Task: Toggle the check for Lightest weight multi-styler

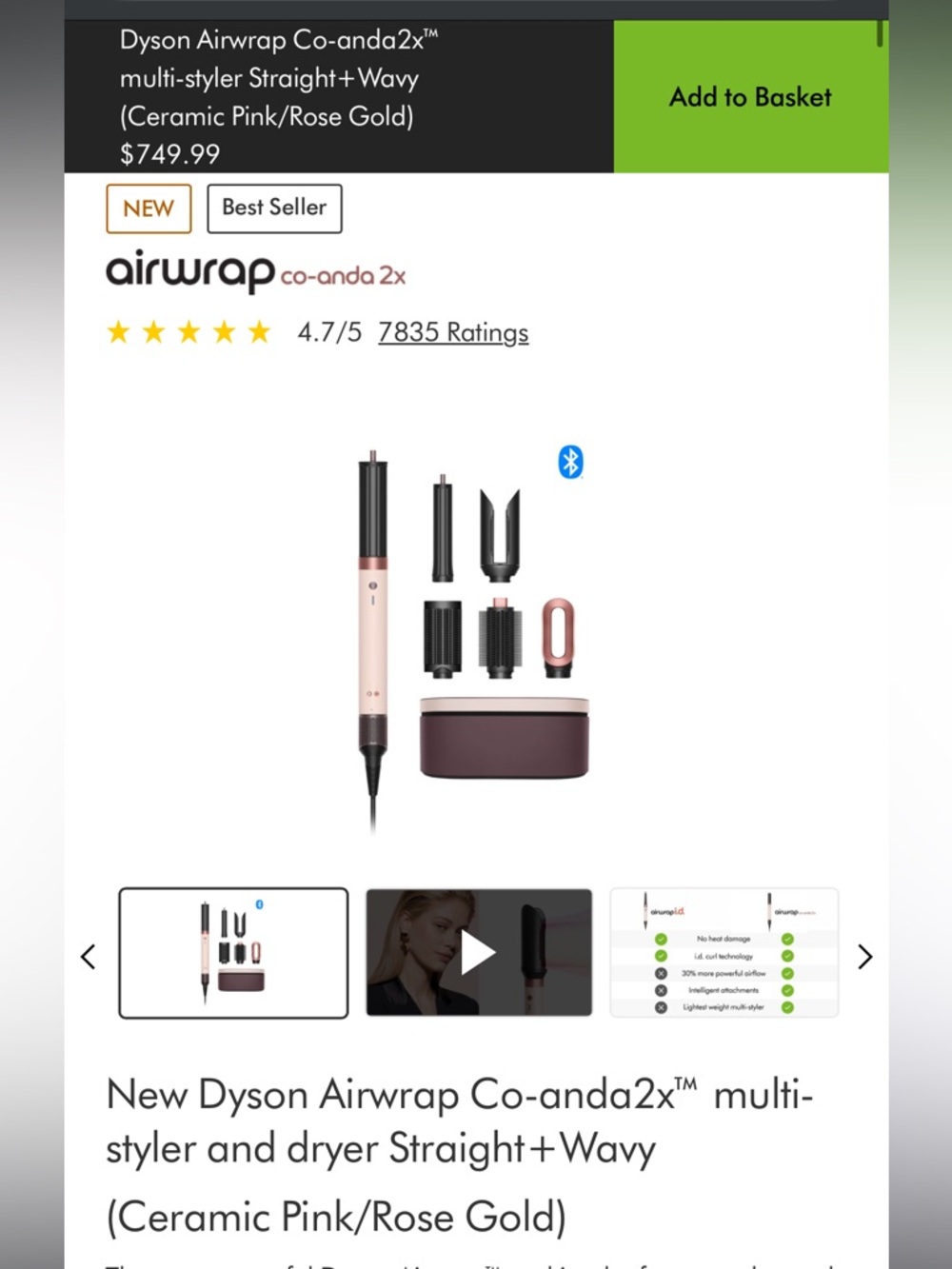Action: [x=661, y=1007]
